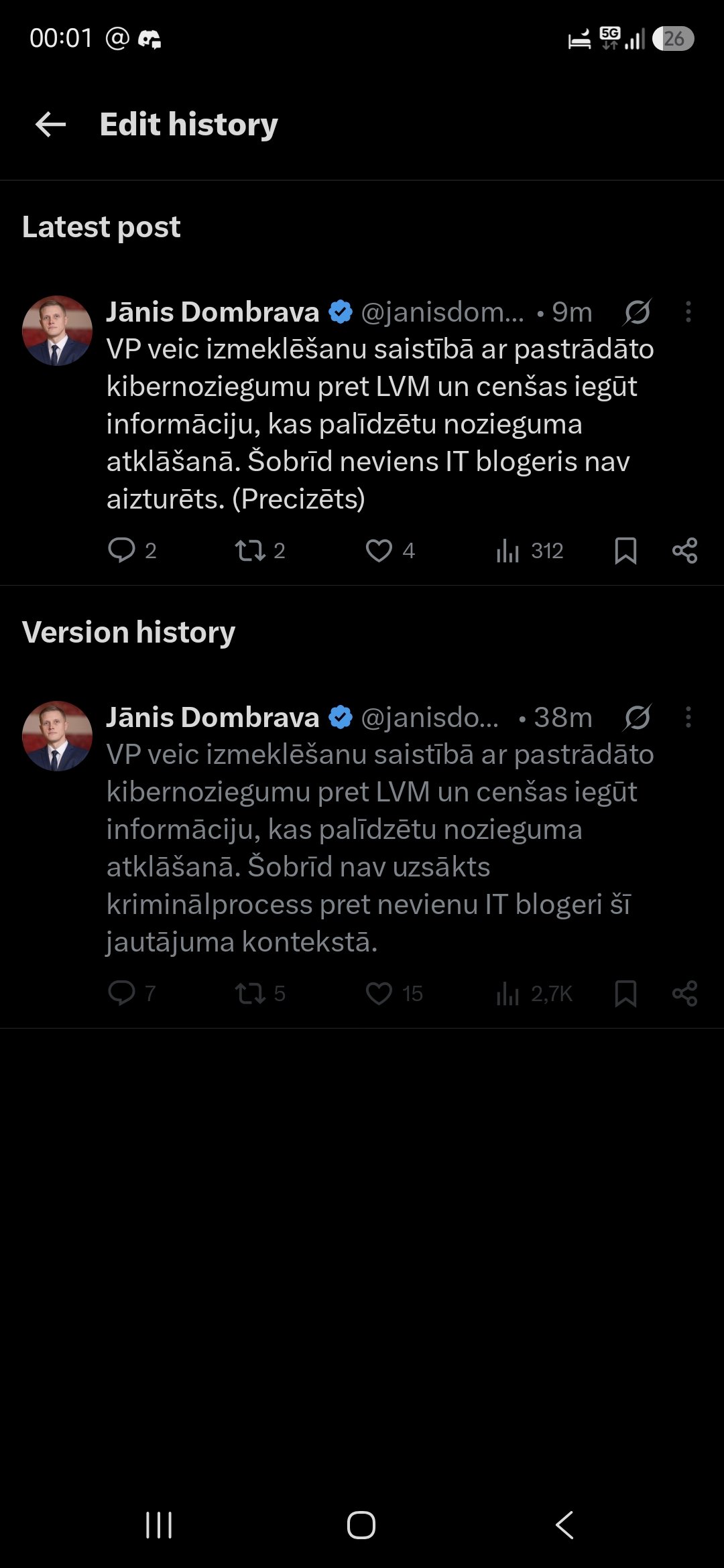Bookmark the 38m old version post
This screenshot has width=724, height=1568.
[625, 993]
